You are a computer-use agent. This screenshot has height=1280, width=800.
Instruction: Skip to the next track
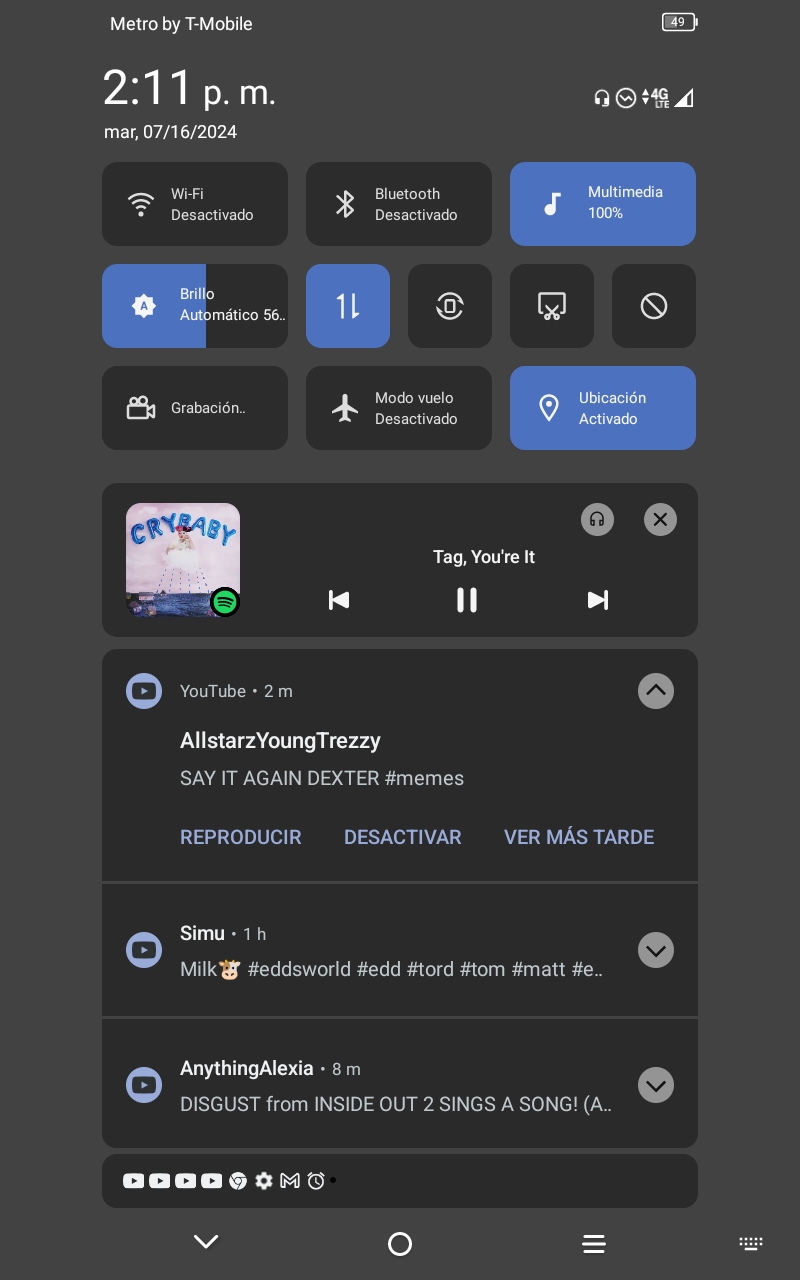(598, 600)
